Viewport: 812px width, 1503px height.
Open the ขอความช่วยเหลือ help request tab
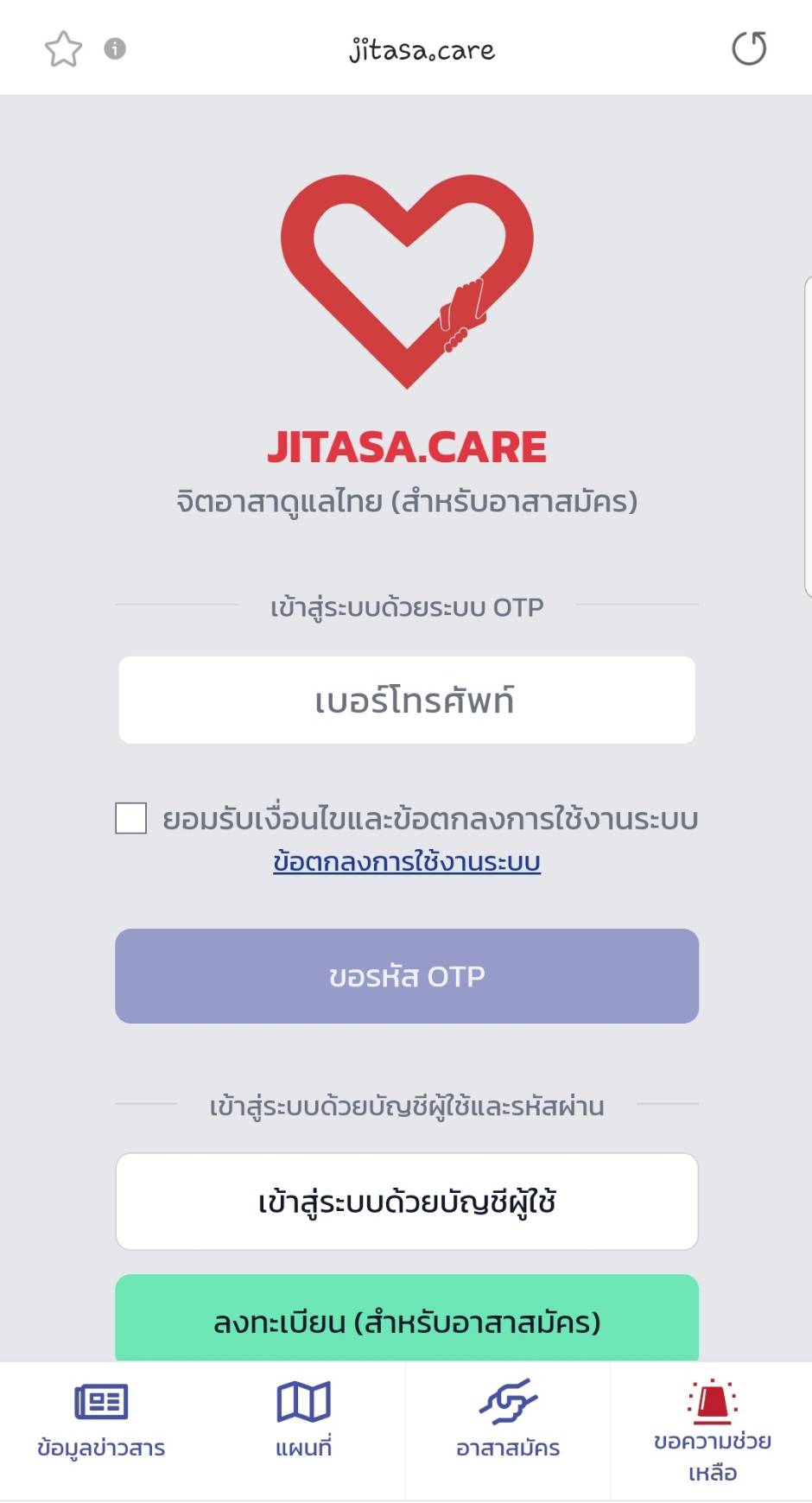pyautogui.click(x=712, y=1431)
